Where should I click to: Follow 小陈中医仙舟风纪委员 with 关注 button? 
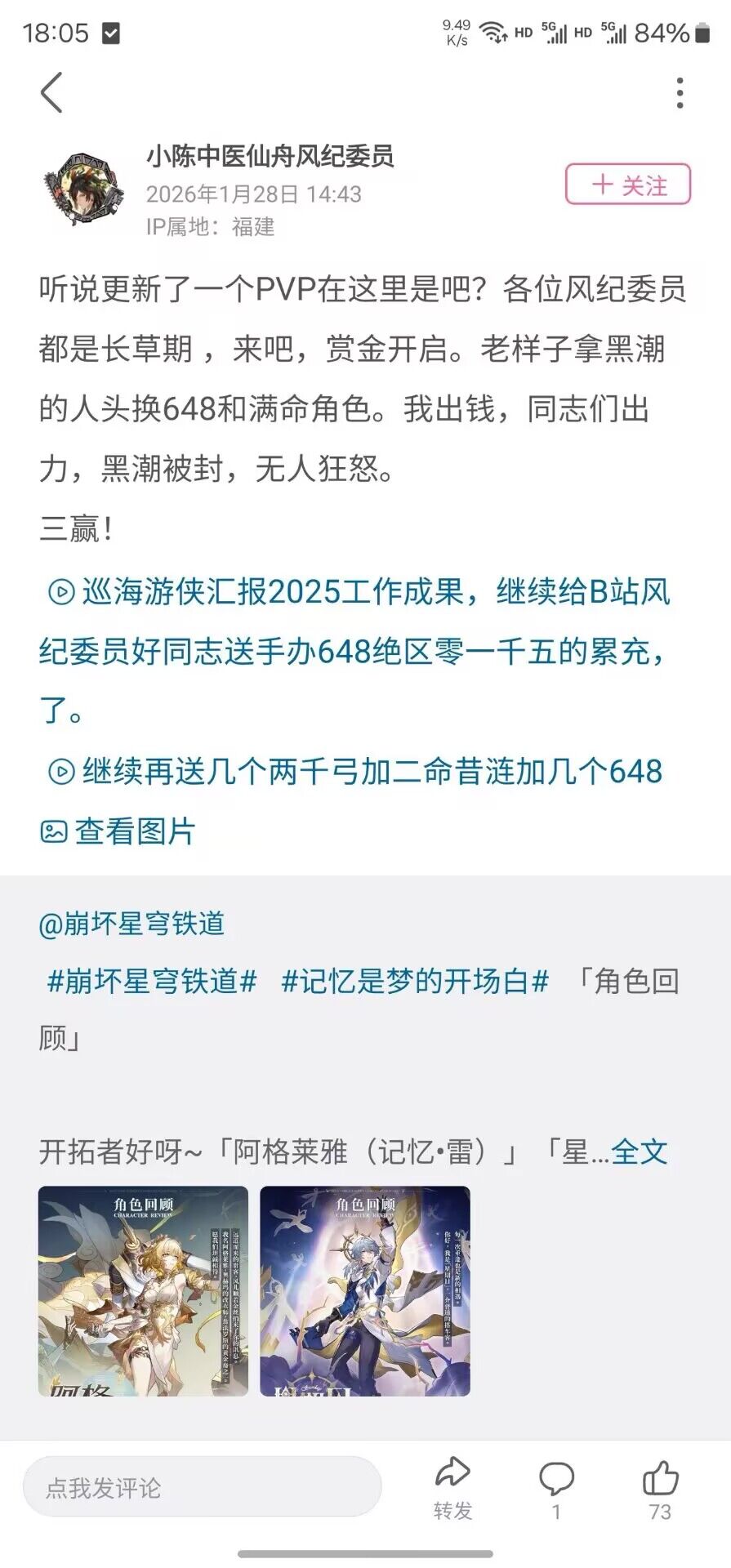(x=627, y=185)
